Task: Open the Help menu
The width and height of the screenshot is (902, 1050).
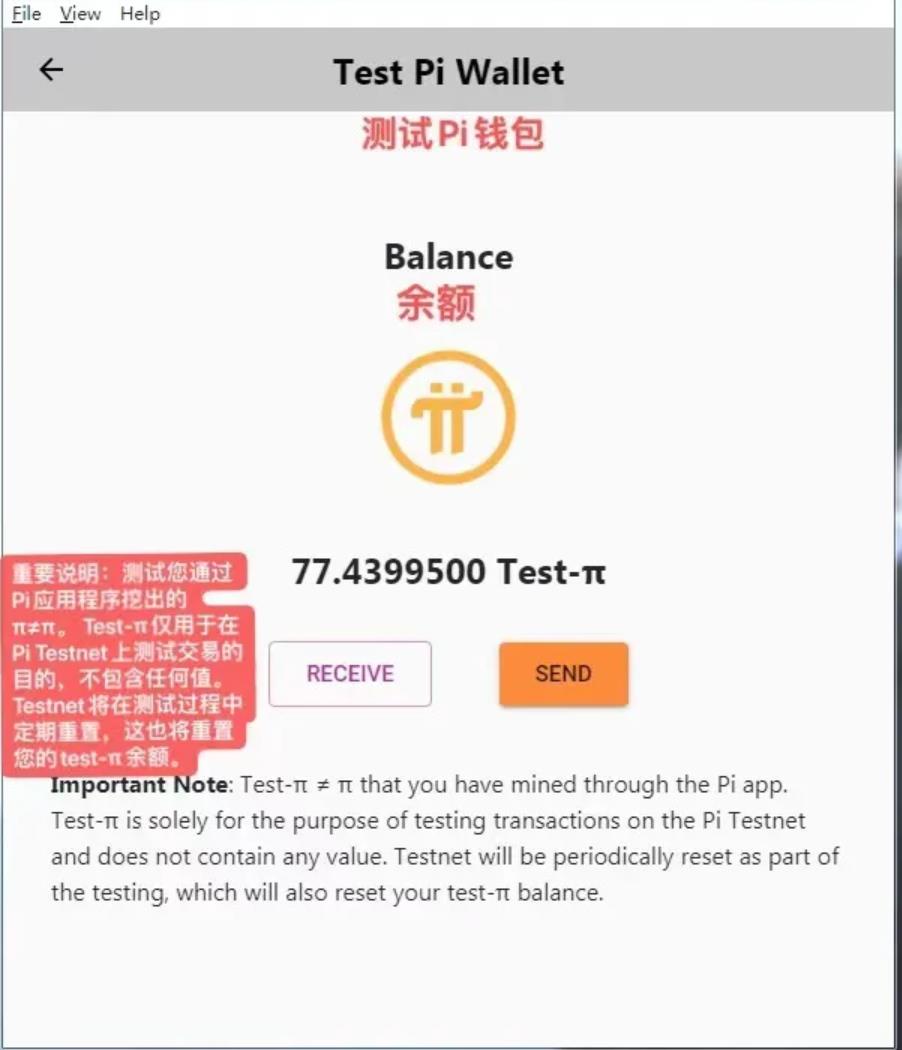Action: (140, 14)
